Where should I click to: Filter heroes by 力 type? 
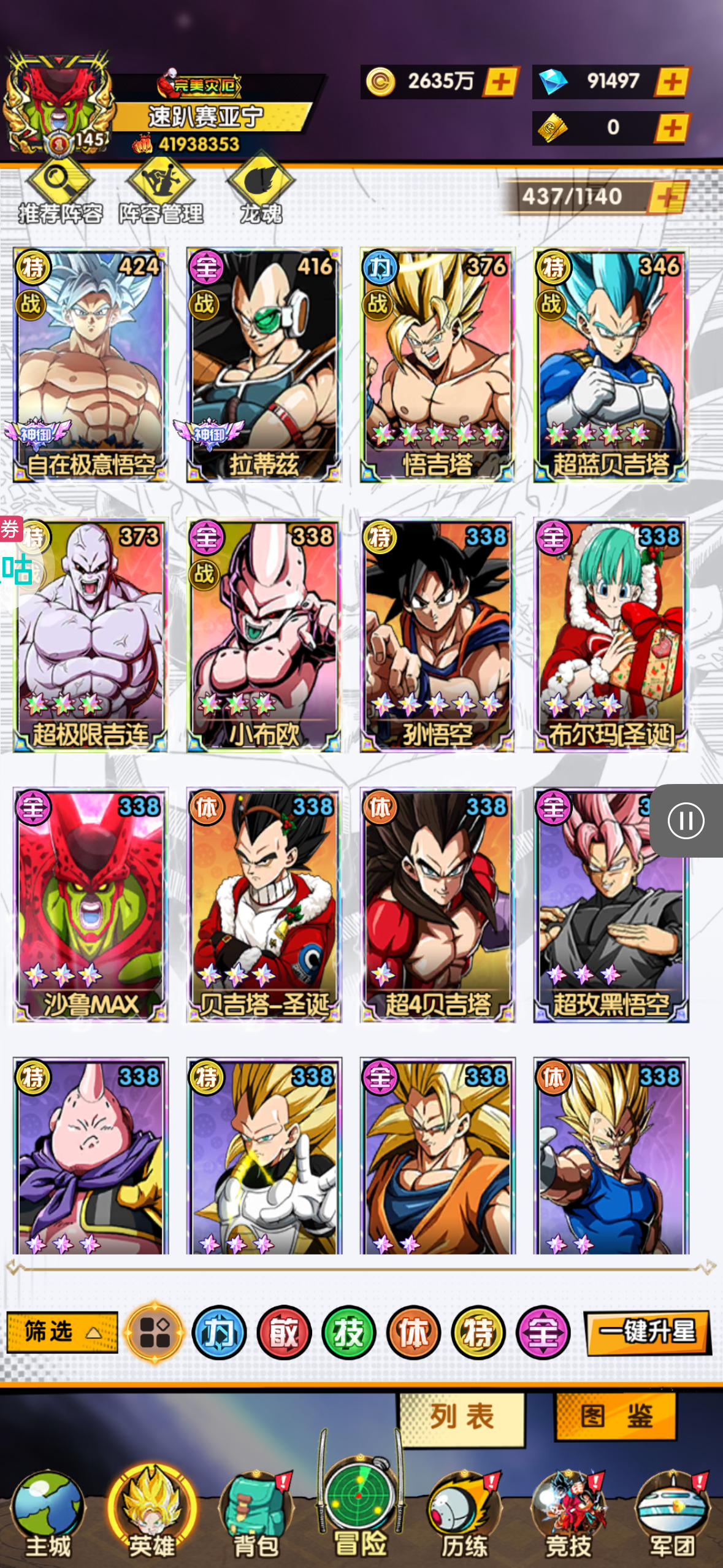point(219,1333)
